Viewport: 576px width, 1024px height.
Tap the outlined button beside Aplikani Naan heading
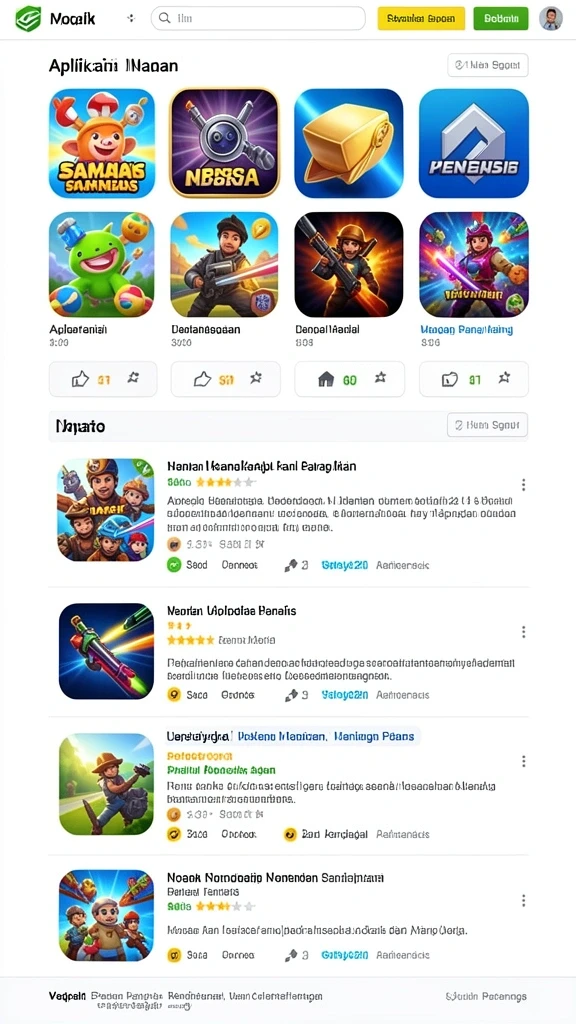(x=488, y=65)
